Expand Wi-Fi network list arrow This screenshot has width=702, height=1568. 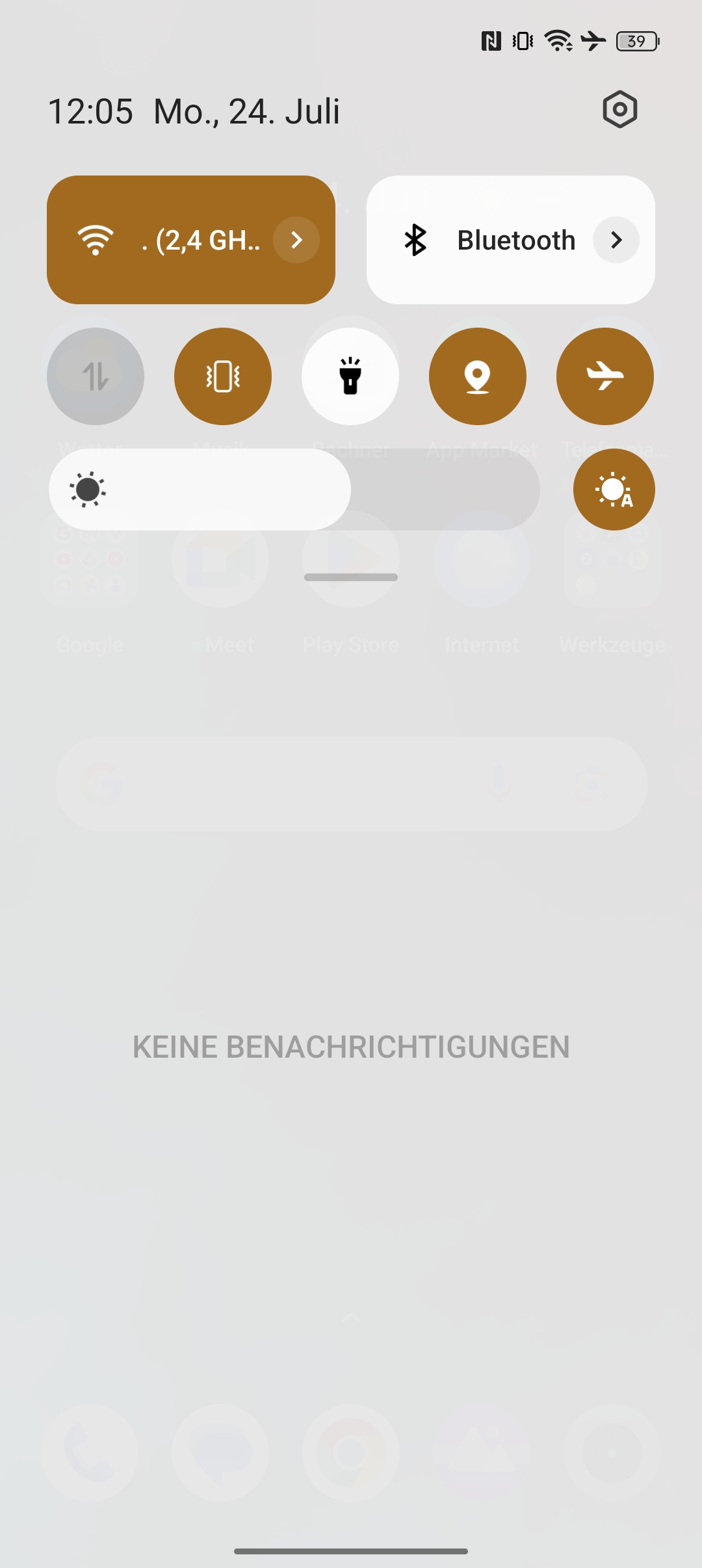[296, 240]
